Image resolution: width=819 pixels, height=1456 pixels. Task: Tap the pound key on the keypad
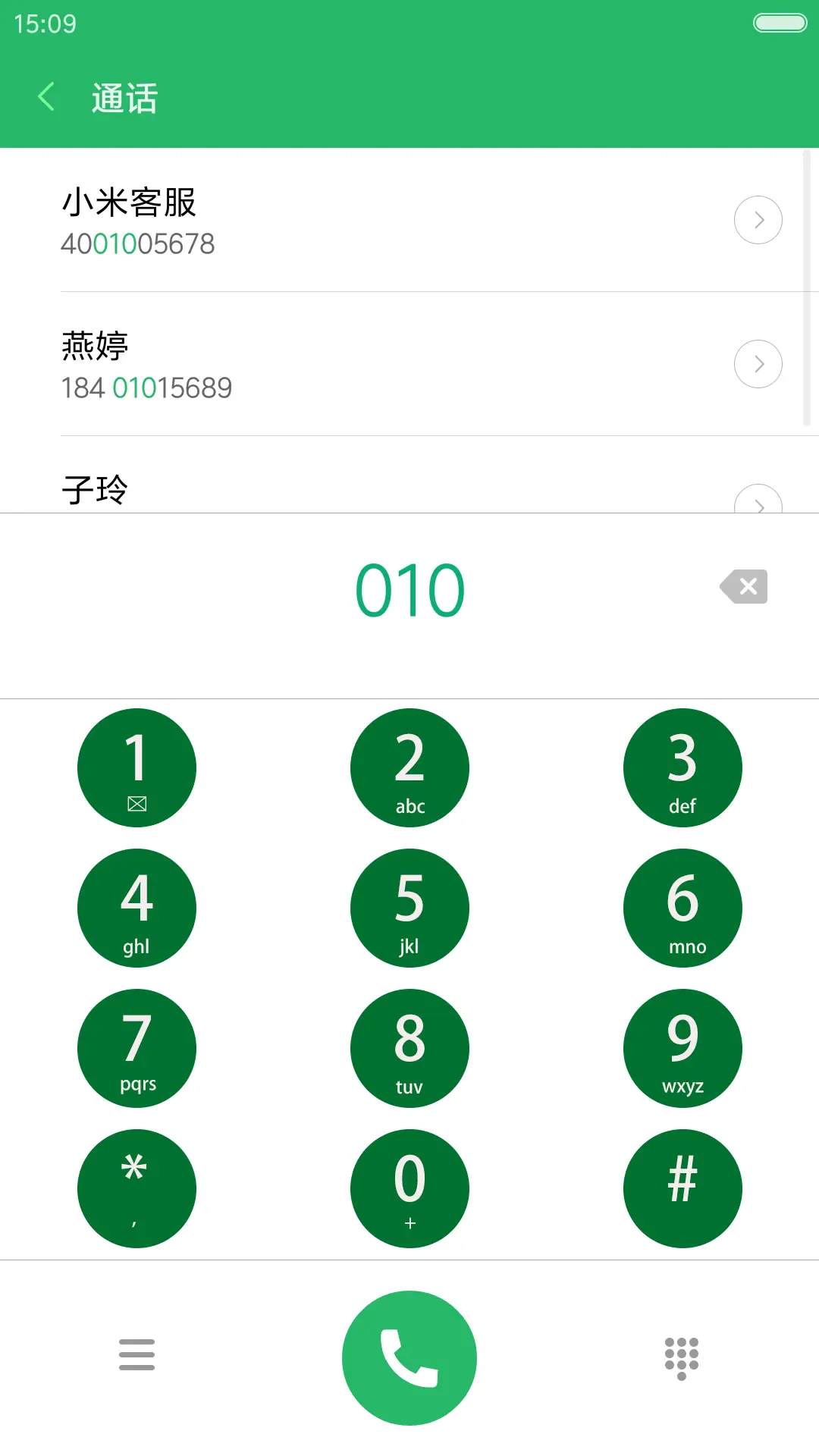click(x=682, y=1188)
